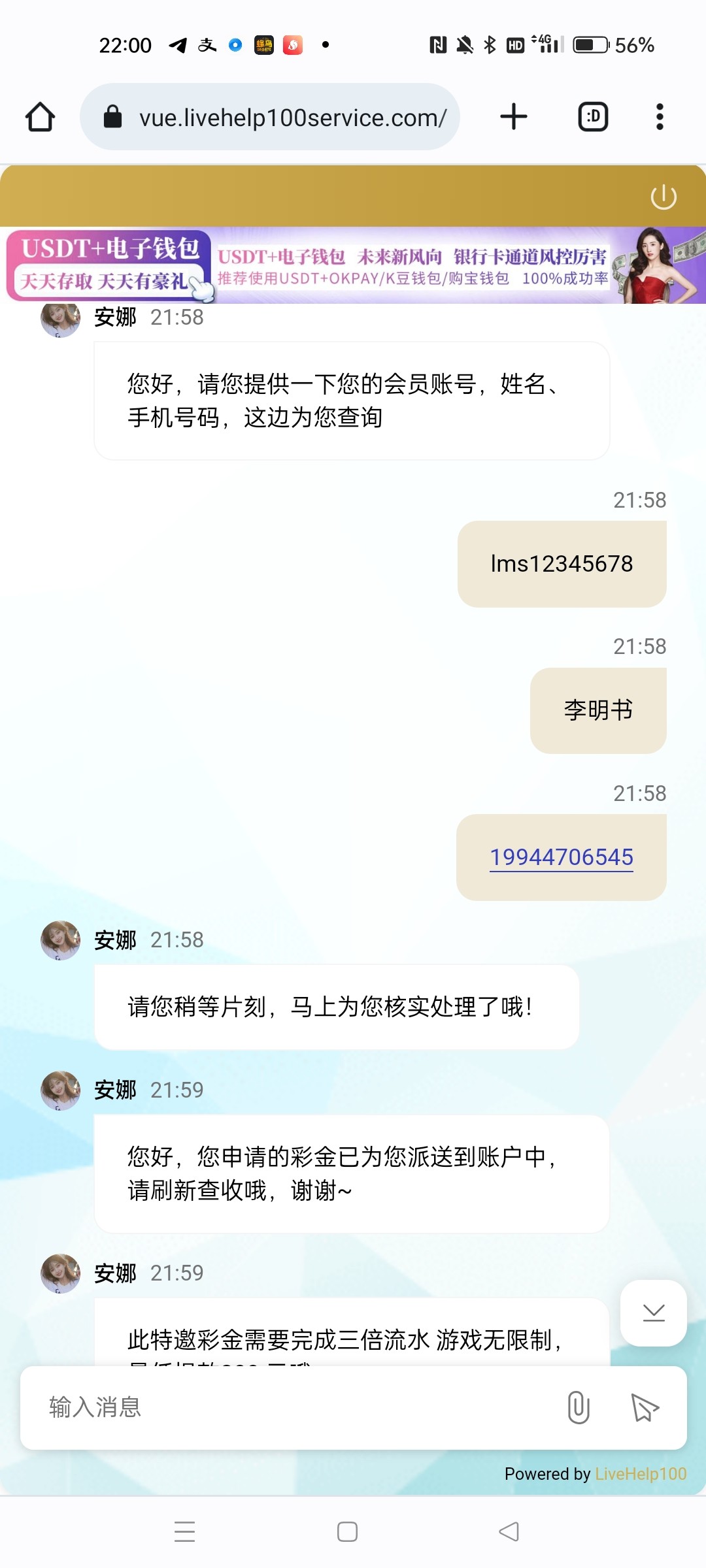End the chat with the power icon

[663, 197]
